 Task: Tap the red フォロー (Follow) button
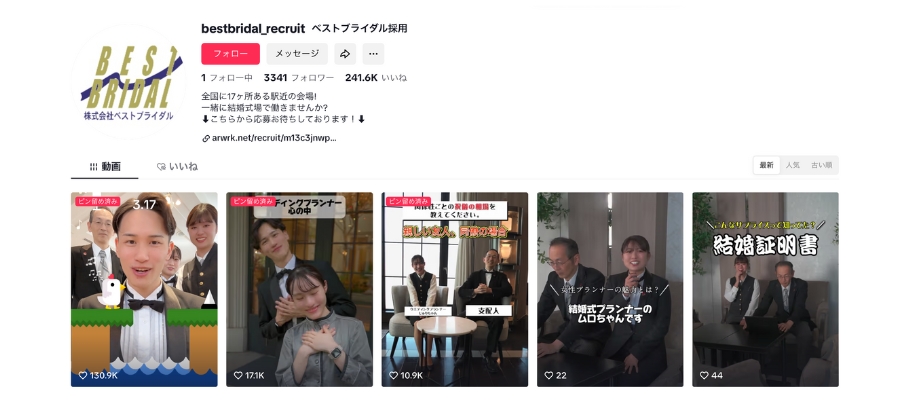point(230,54)
